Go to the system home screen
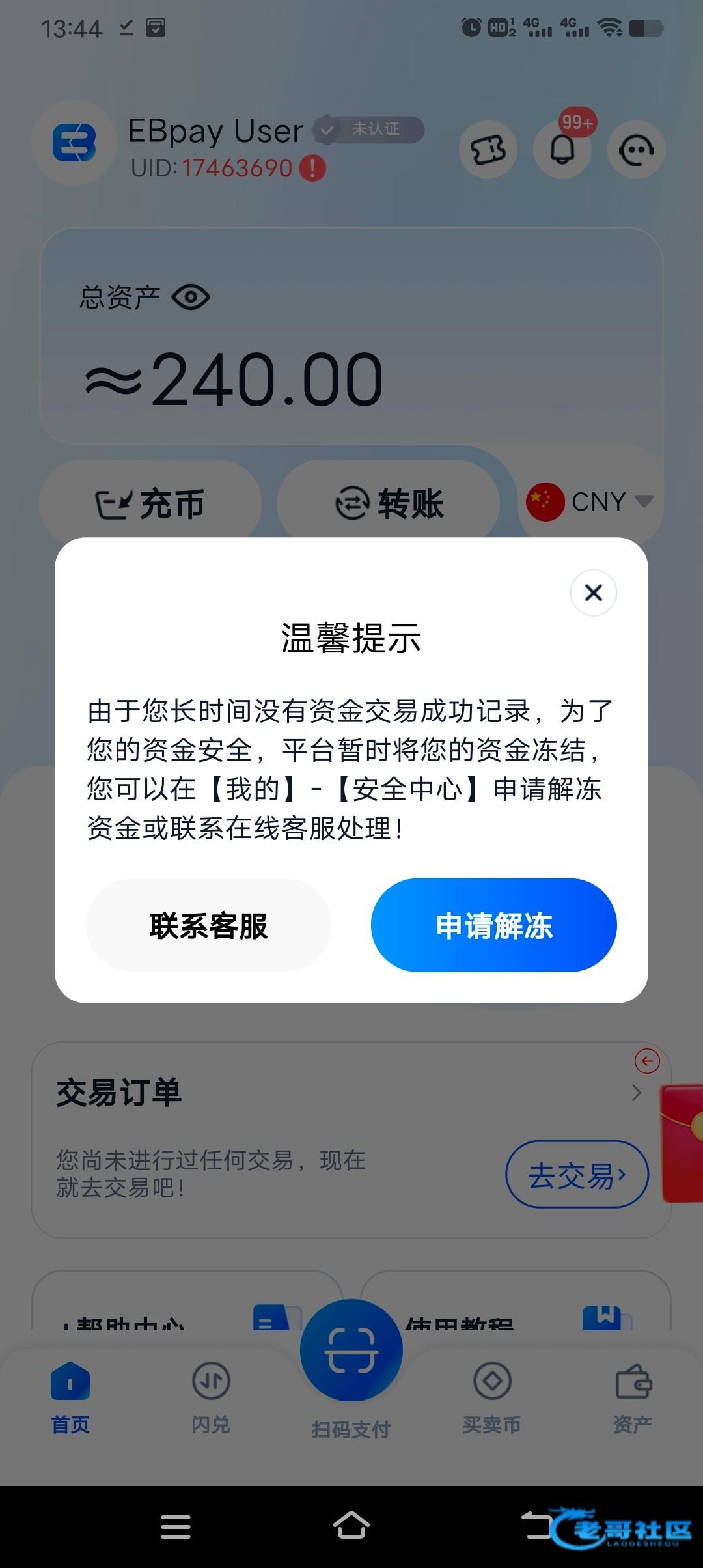This screenshot has height=1568, width=703. tap(351, 1526)
